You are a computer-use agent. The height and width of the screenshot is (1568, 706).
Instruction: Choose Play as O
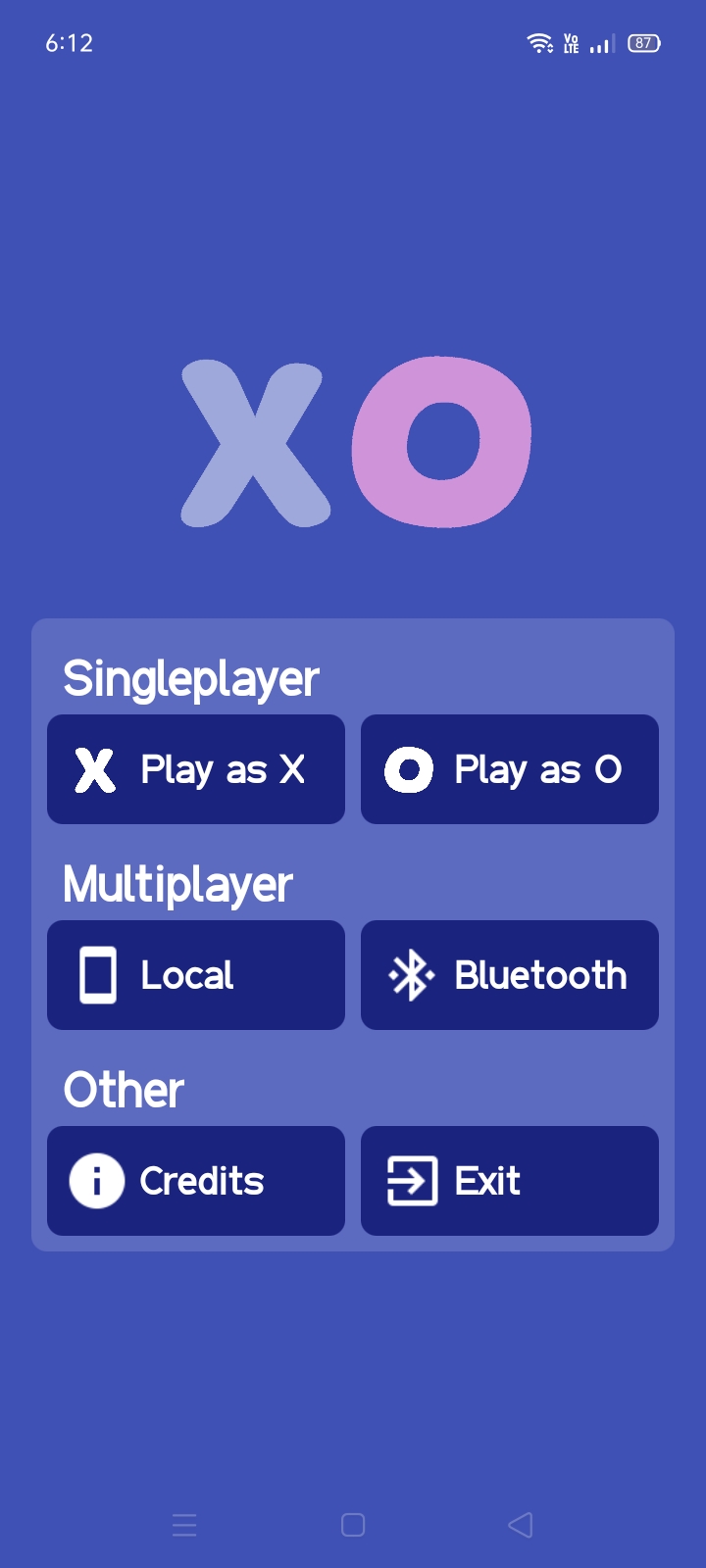click(x=510, y=769)
